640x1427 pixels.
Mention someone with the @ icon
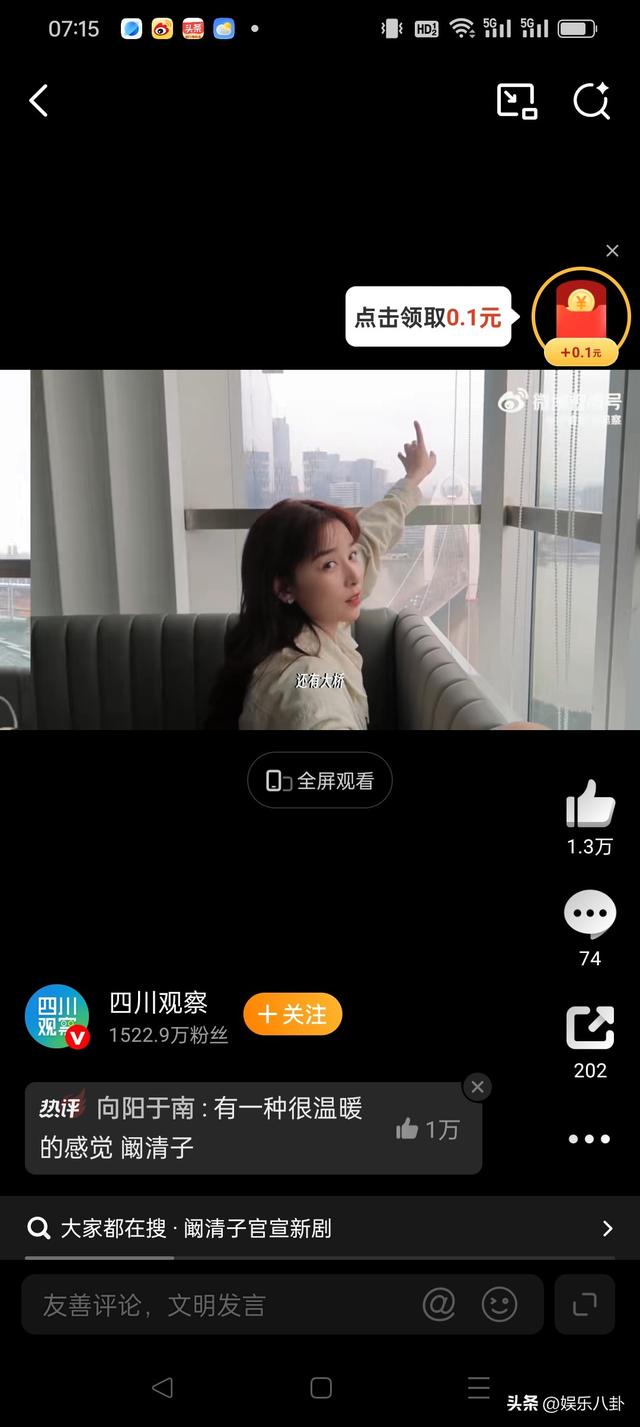439,1304
